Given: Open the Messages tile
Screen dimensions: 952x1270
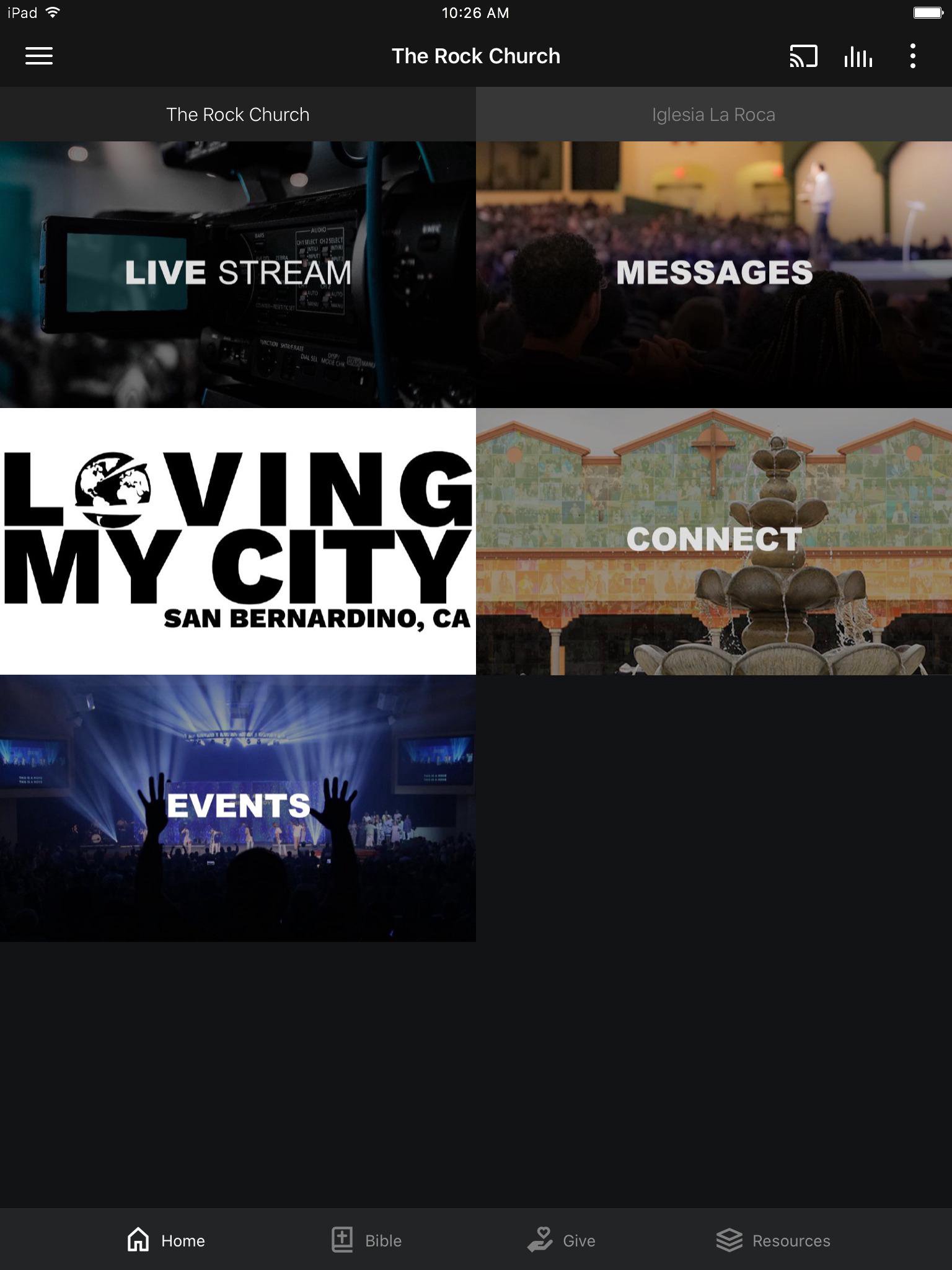Looking at the screenshot, I should (714, 274).
